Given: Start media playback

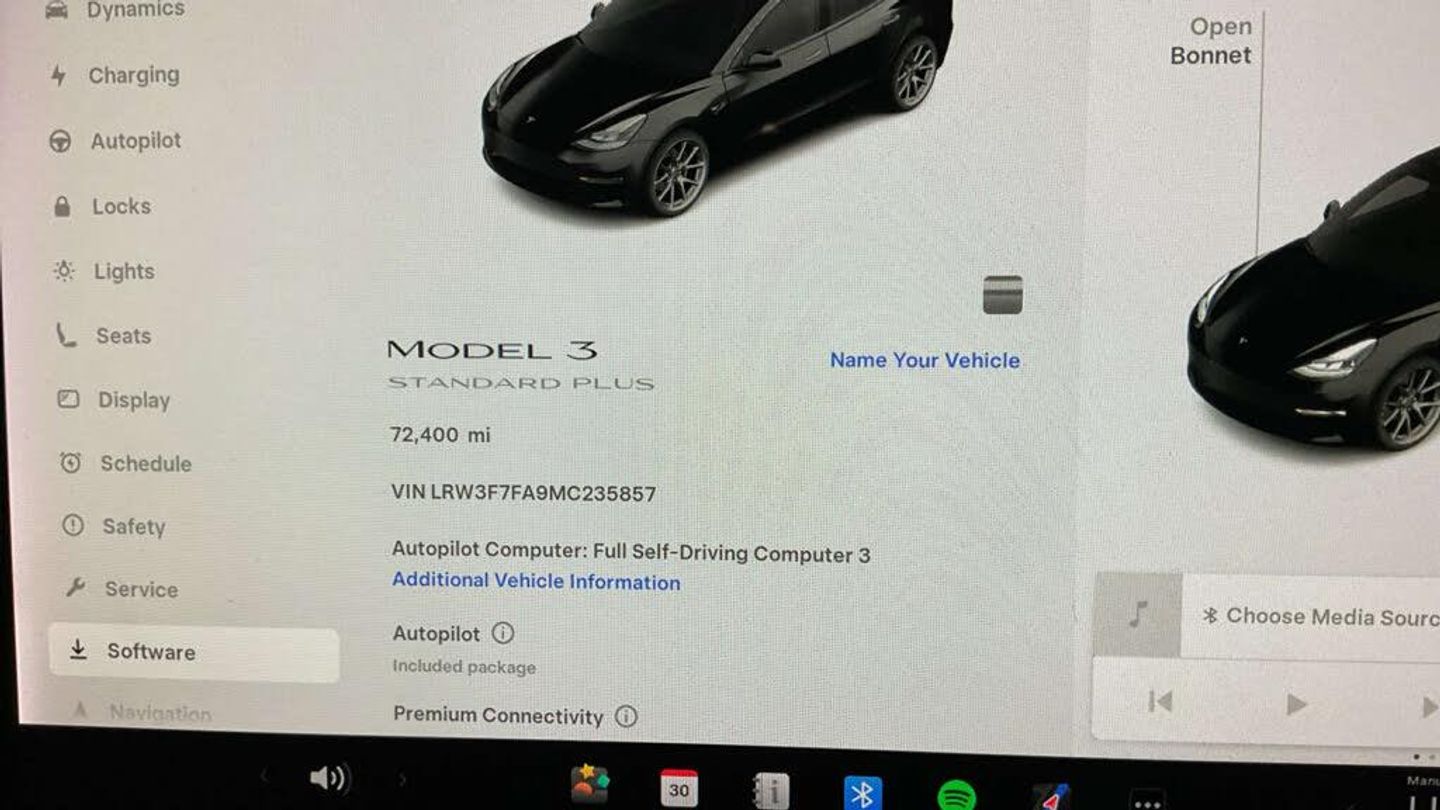Looking at the screenshot, I should pyautogui.click(x=1296, y=704).
